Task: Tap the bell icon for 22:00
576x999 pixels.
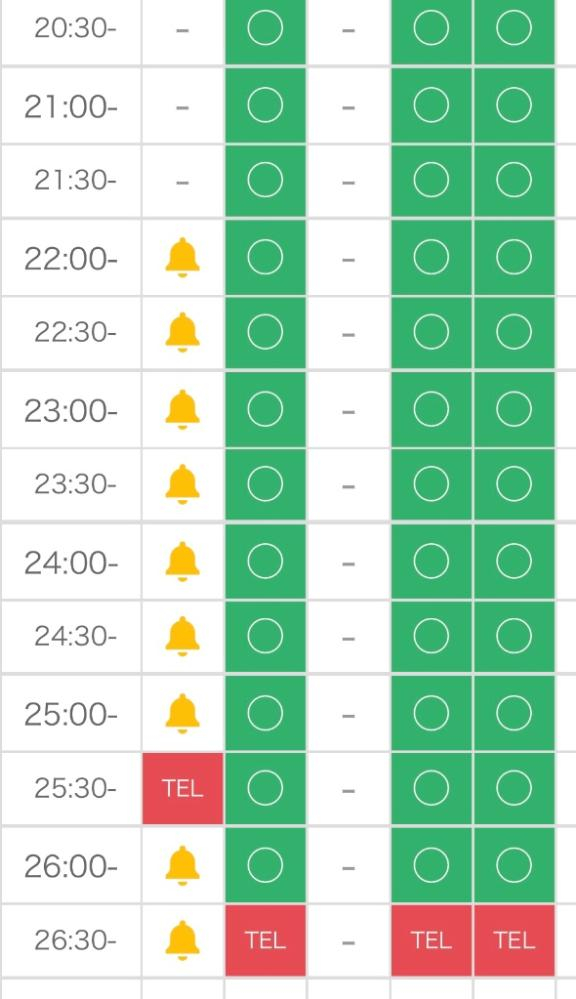Action: pyautogui.click(x=182, y=257)
